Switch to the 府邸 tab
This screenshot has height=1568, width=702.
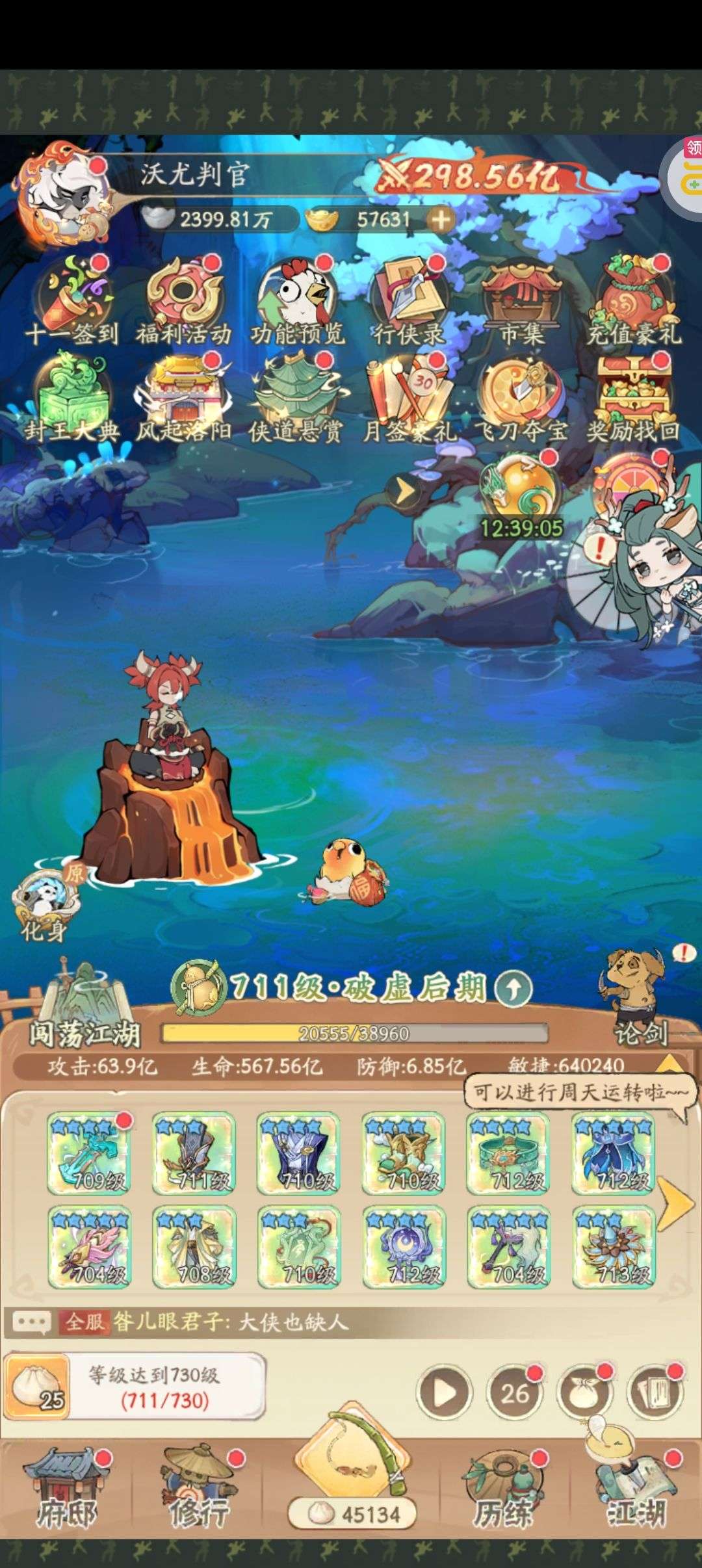tap(66, 1496)
